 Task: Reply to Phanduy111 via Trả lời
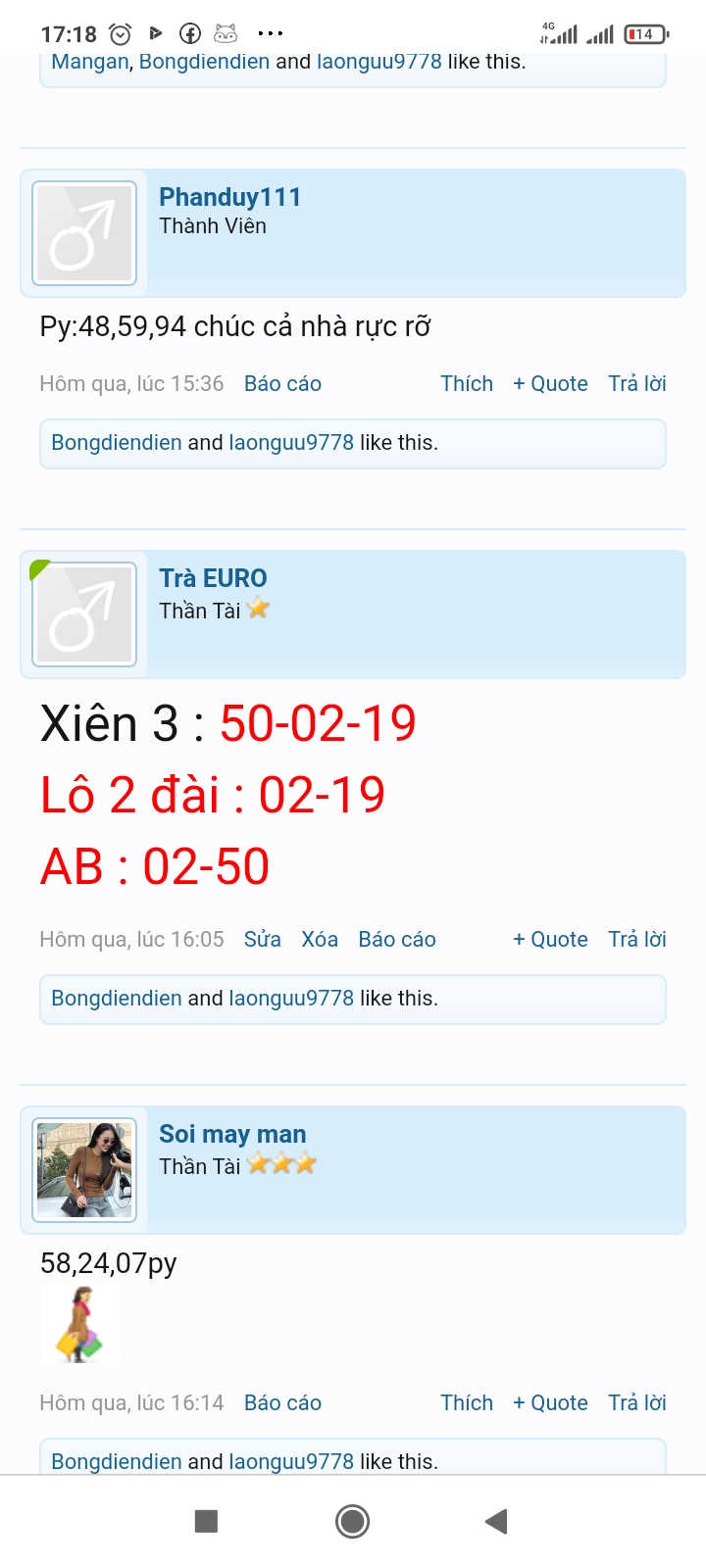coord(636,383)
